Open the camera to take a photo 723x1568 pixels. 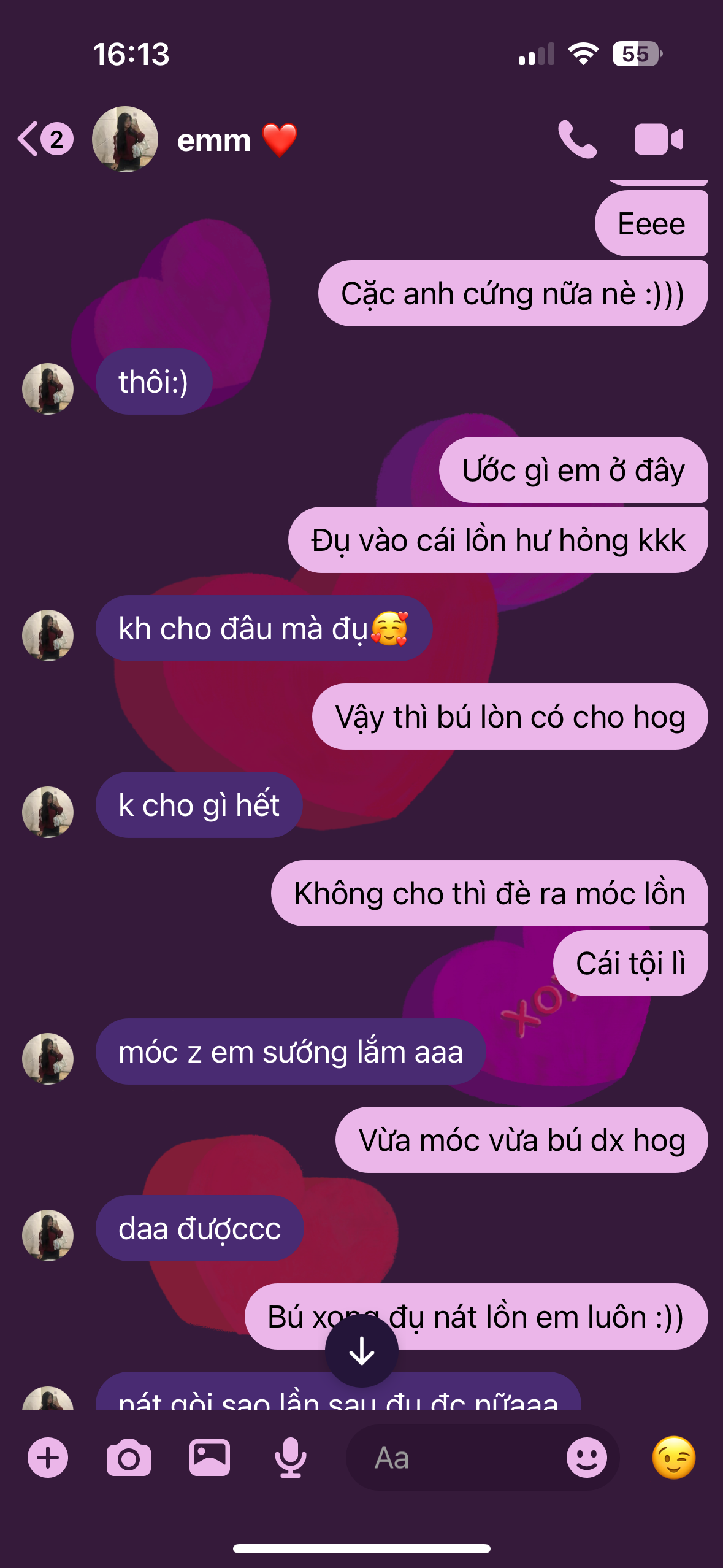click(x=128, y=1458)
